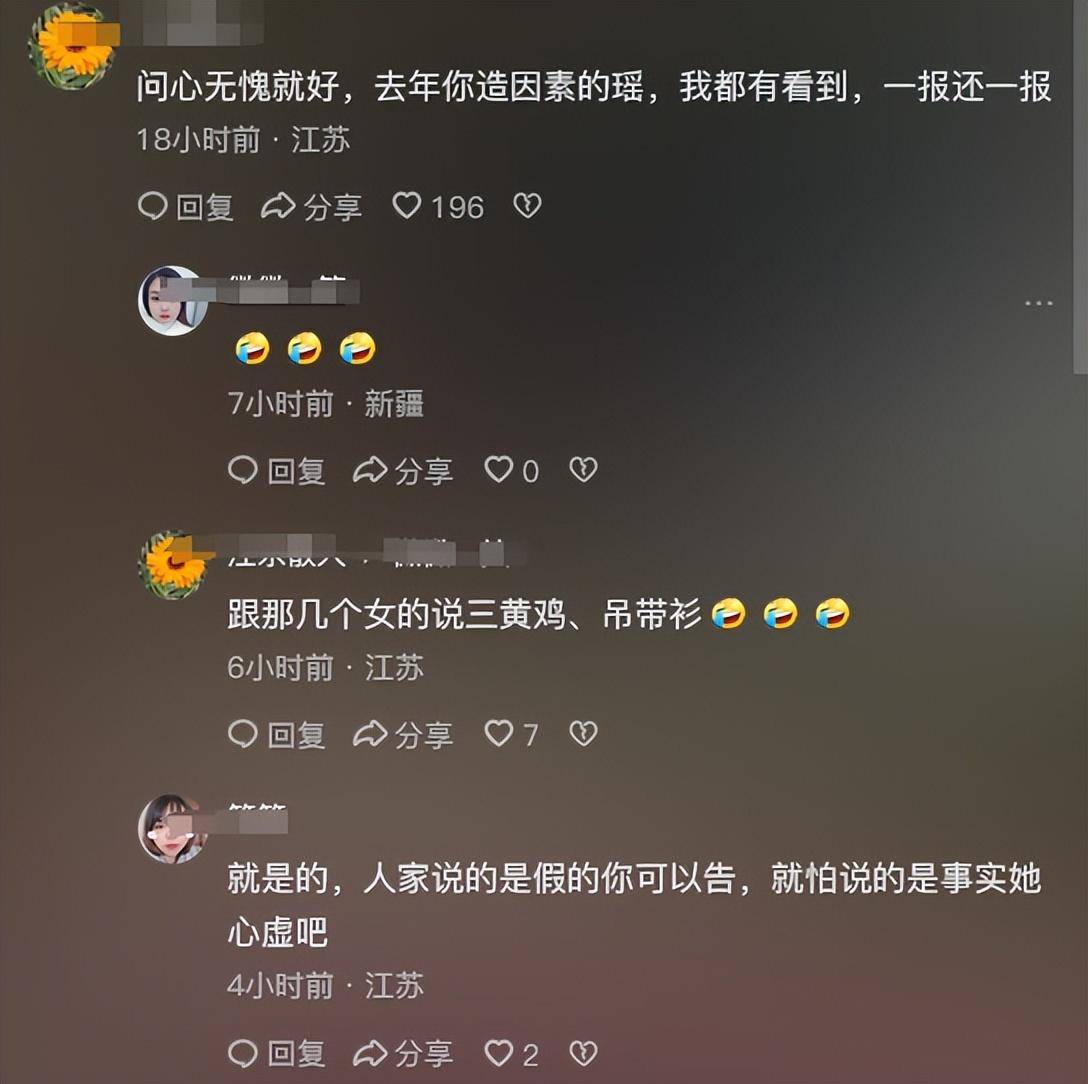
Task: Open the sunflower avatar on the top comment
Action: tap(70, 47)
